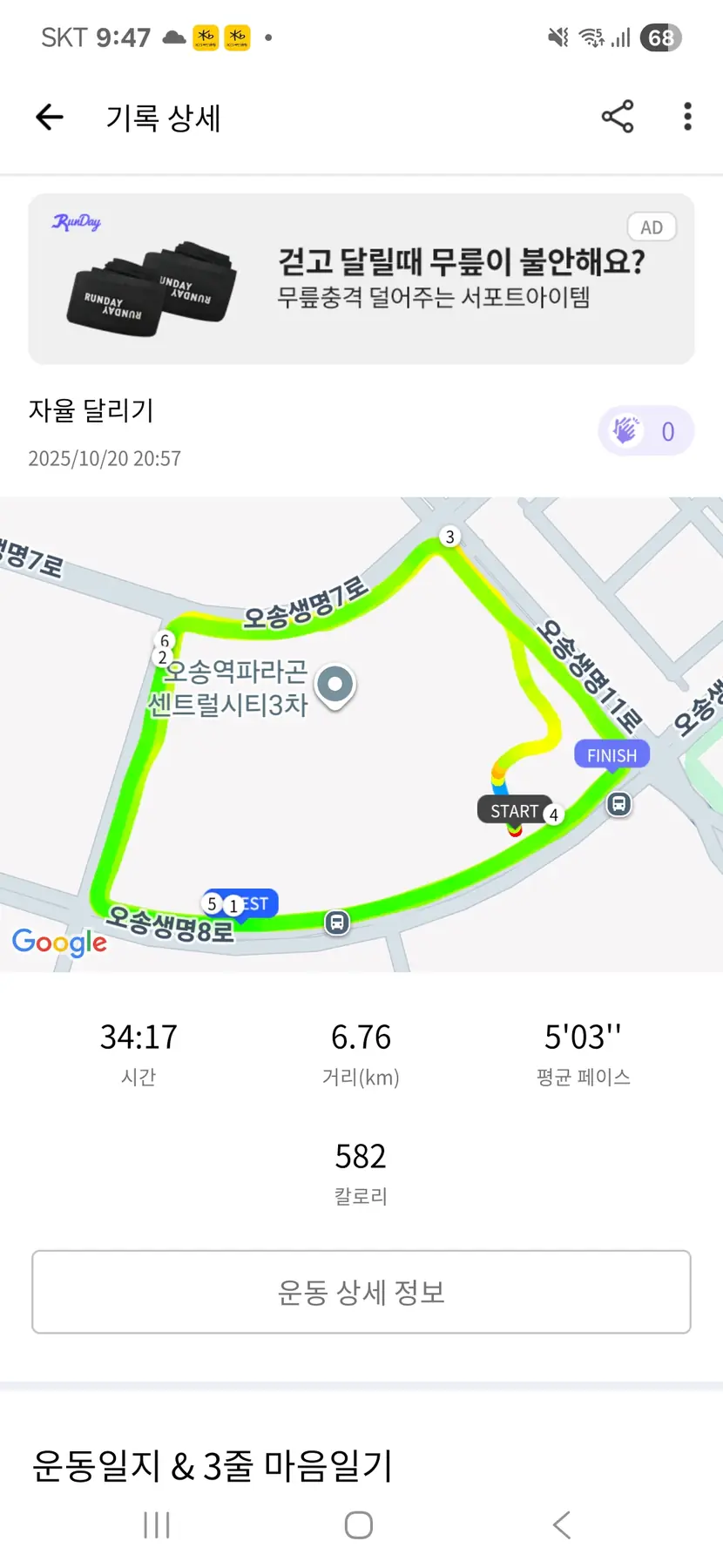Share this running record
723x1568 pixels.
tap(618, 117)
